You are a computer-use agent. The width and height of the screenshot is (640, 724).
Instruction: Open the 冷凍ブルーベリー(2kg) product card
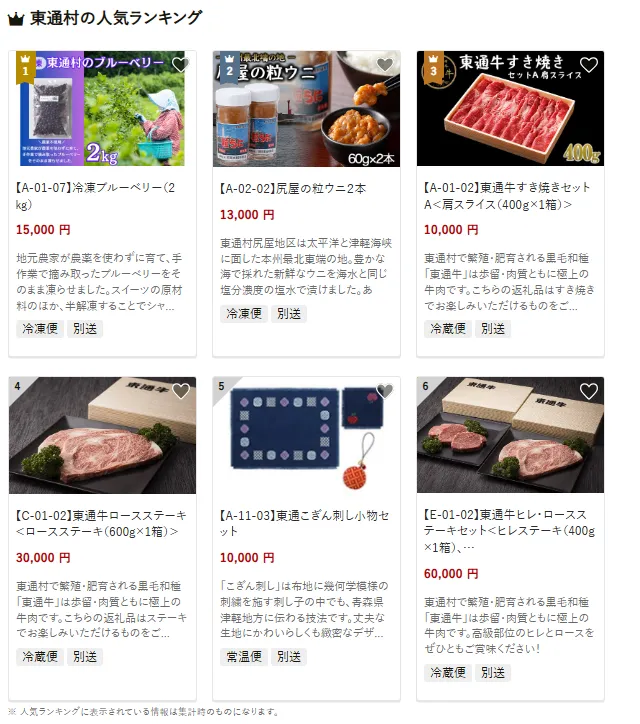pyautogui.click(x=101, y=196)
